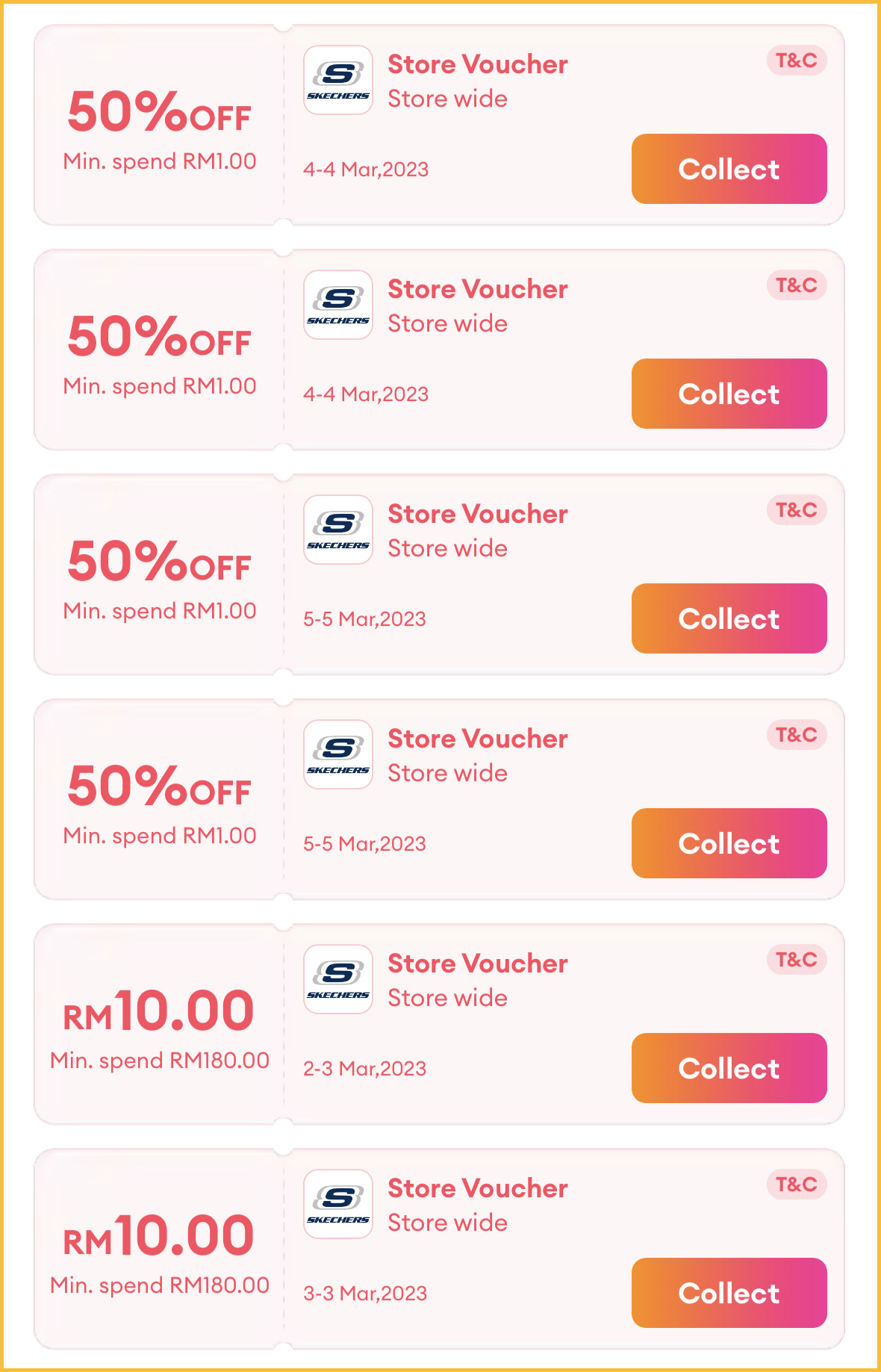Collect the RM10.00 voucher valid 2-3 Mar
The height and width of the screenshot is (1372, 881).
[729, 1068]
